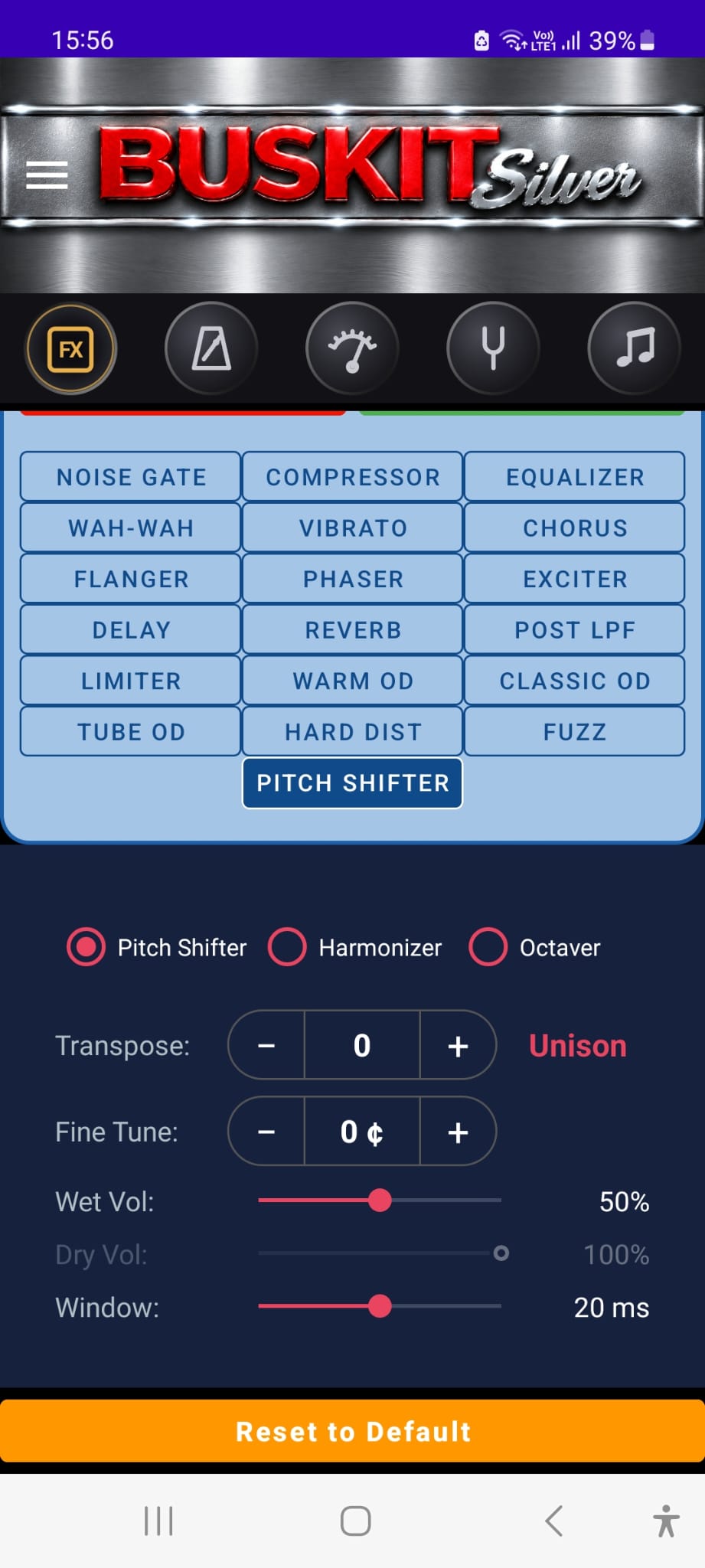The image size is (705, 1568).
Task: Open the Fuzz effect
Action: 575,732
